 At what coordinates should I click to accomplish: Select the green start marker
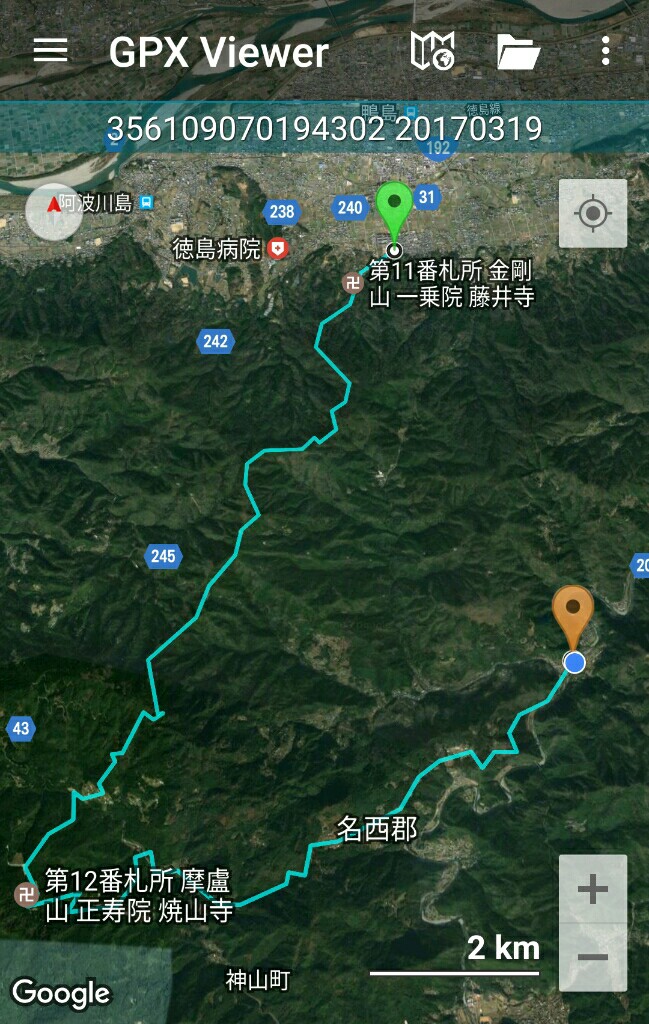click(394, 209)
